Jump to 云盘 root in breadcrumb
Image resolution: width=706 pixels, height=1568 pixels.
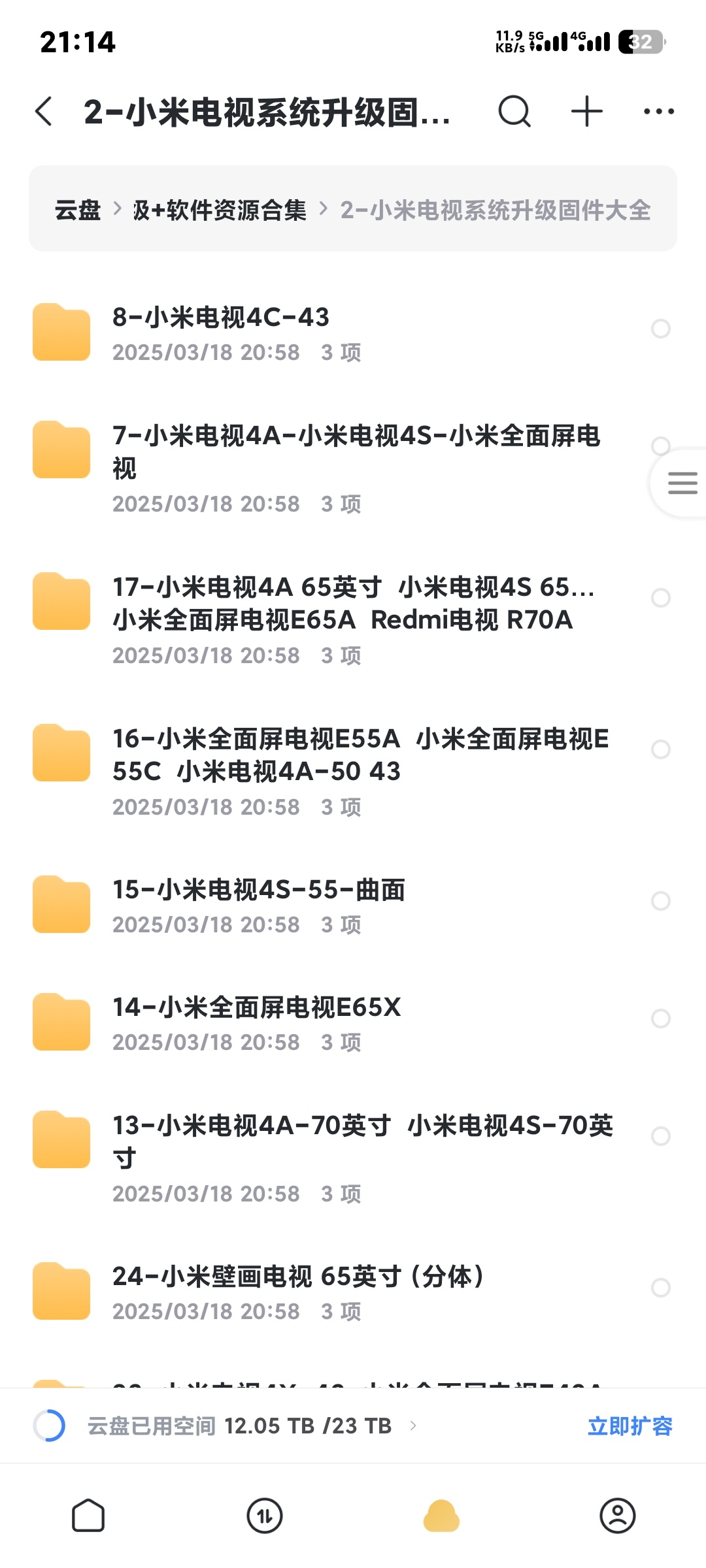coord(78,210)
